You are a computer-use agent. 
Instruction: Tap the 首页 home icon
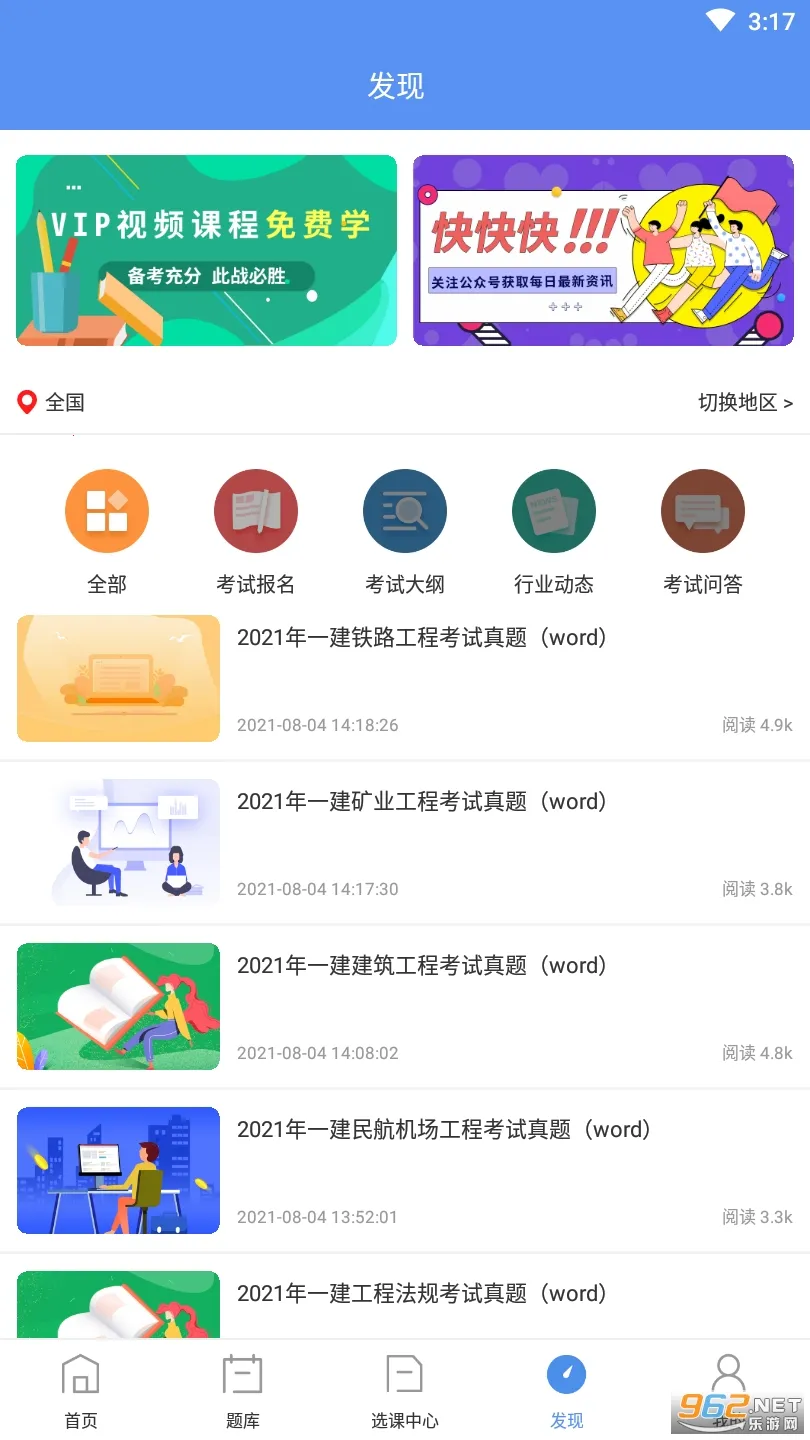(80, 1375)
